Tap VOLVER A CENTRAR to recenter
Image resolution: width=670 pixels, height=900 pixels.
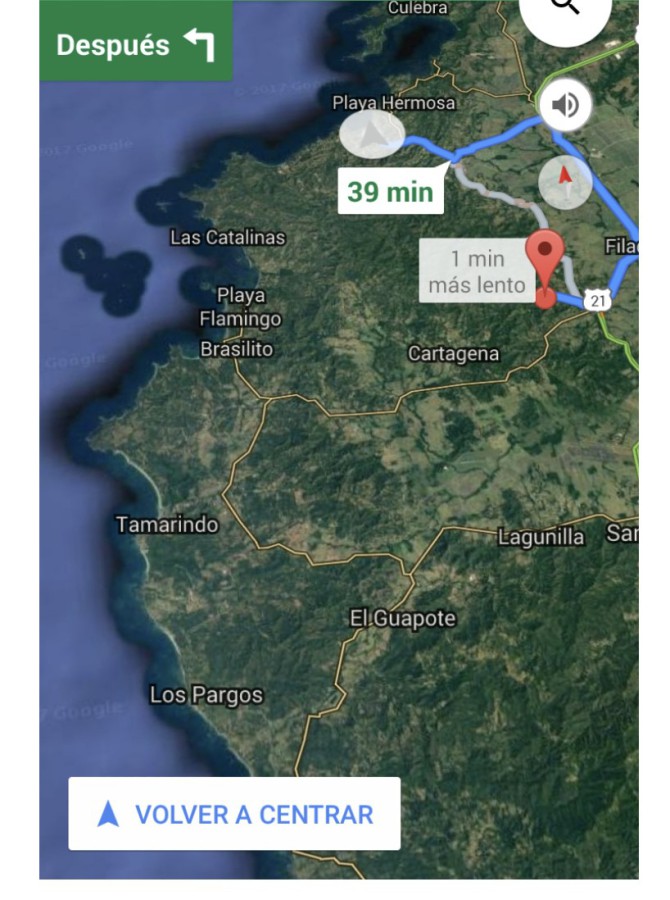point(234,814)
